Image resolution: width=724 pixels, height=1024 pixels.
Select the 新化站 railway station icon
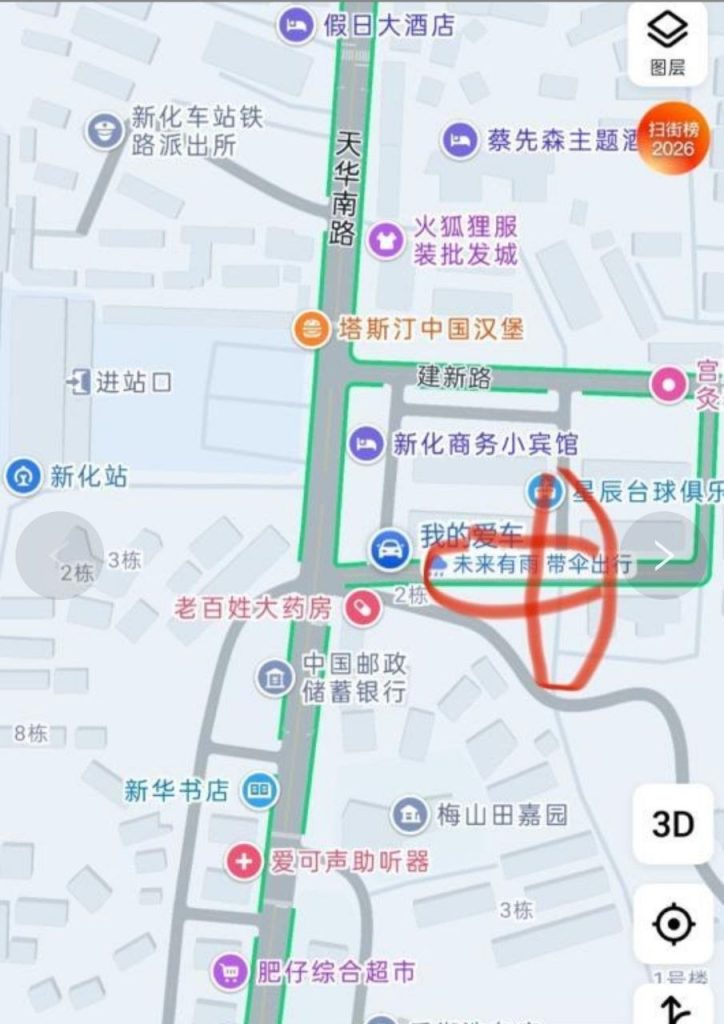21,476
